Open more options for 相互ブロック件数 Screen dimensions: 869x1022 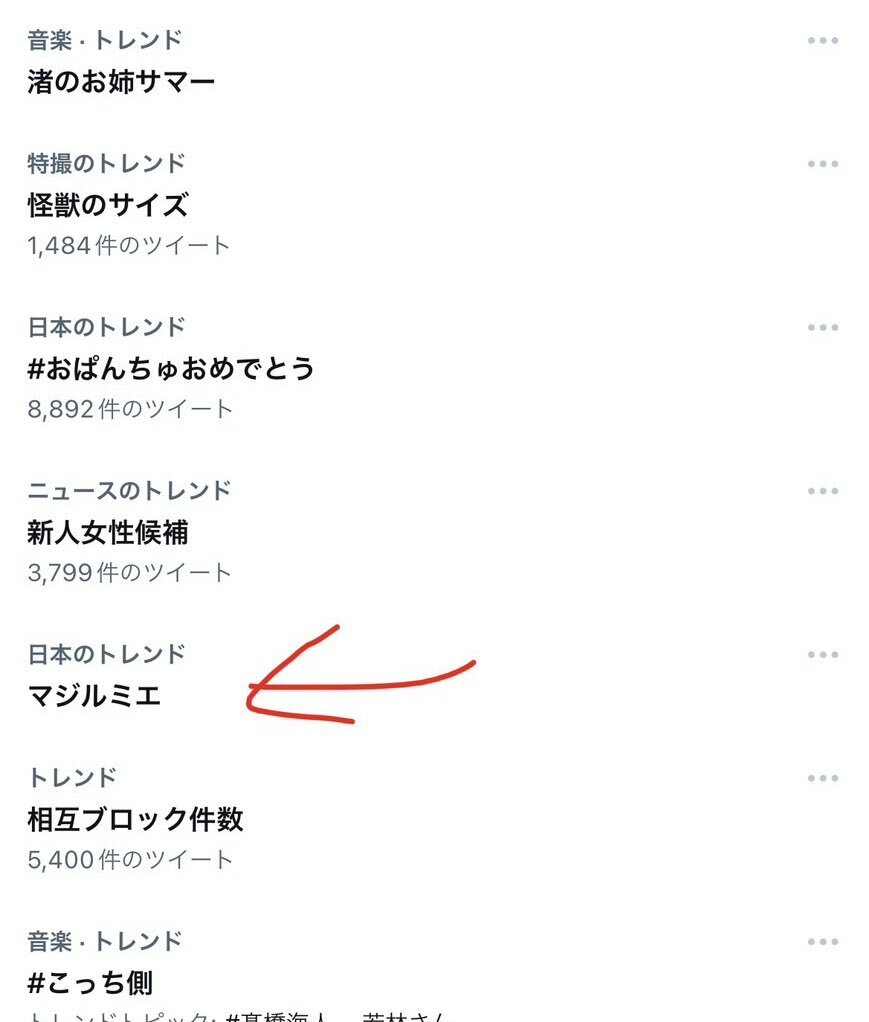pyautogui.click(x=822, y=778)
